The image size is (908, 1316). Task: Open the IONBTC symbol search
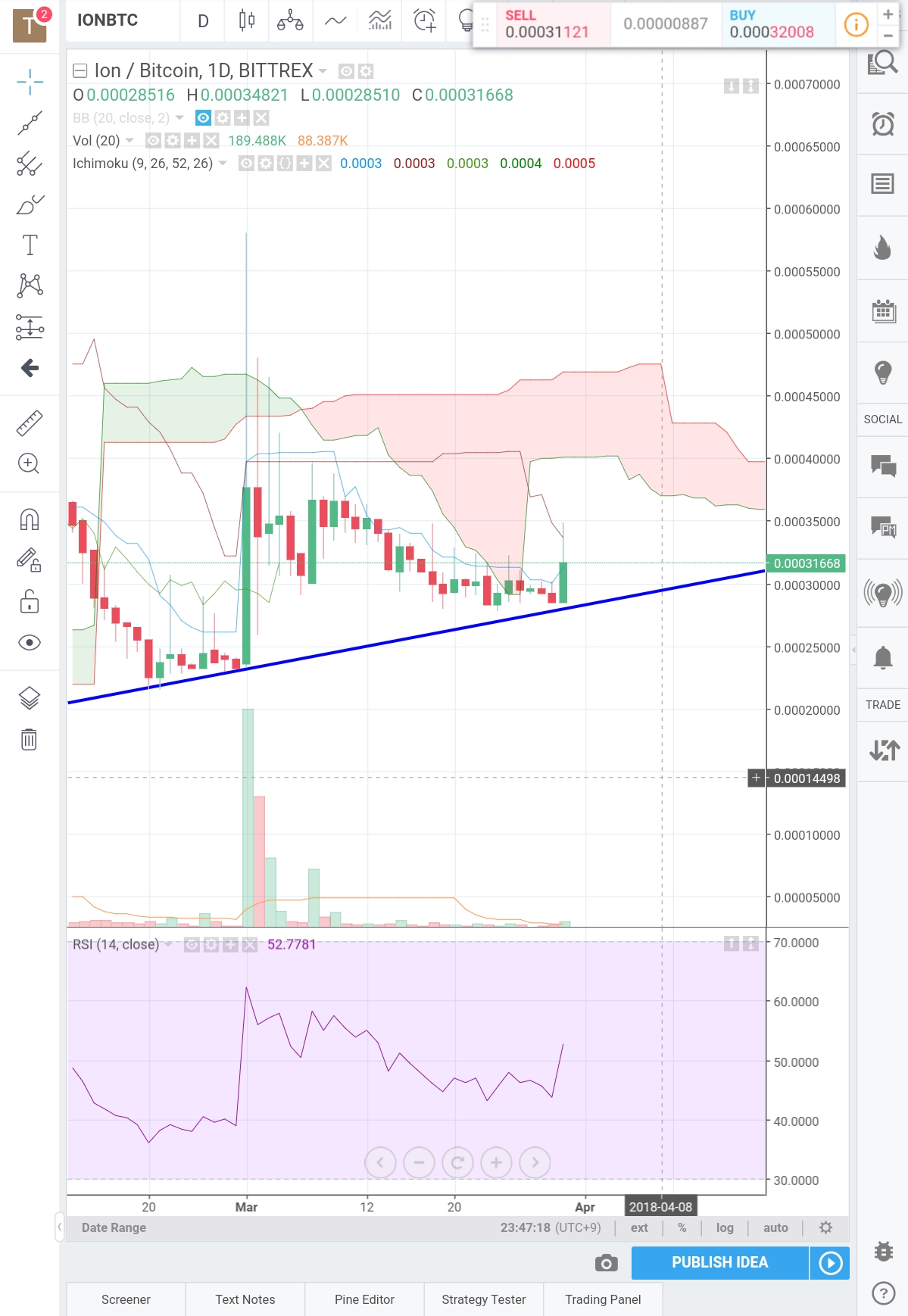coord(108,20)
